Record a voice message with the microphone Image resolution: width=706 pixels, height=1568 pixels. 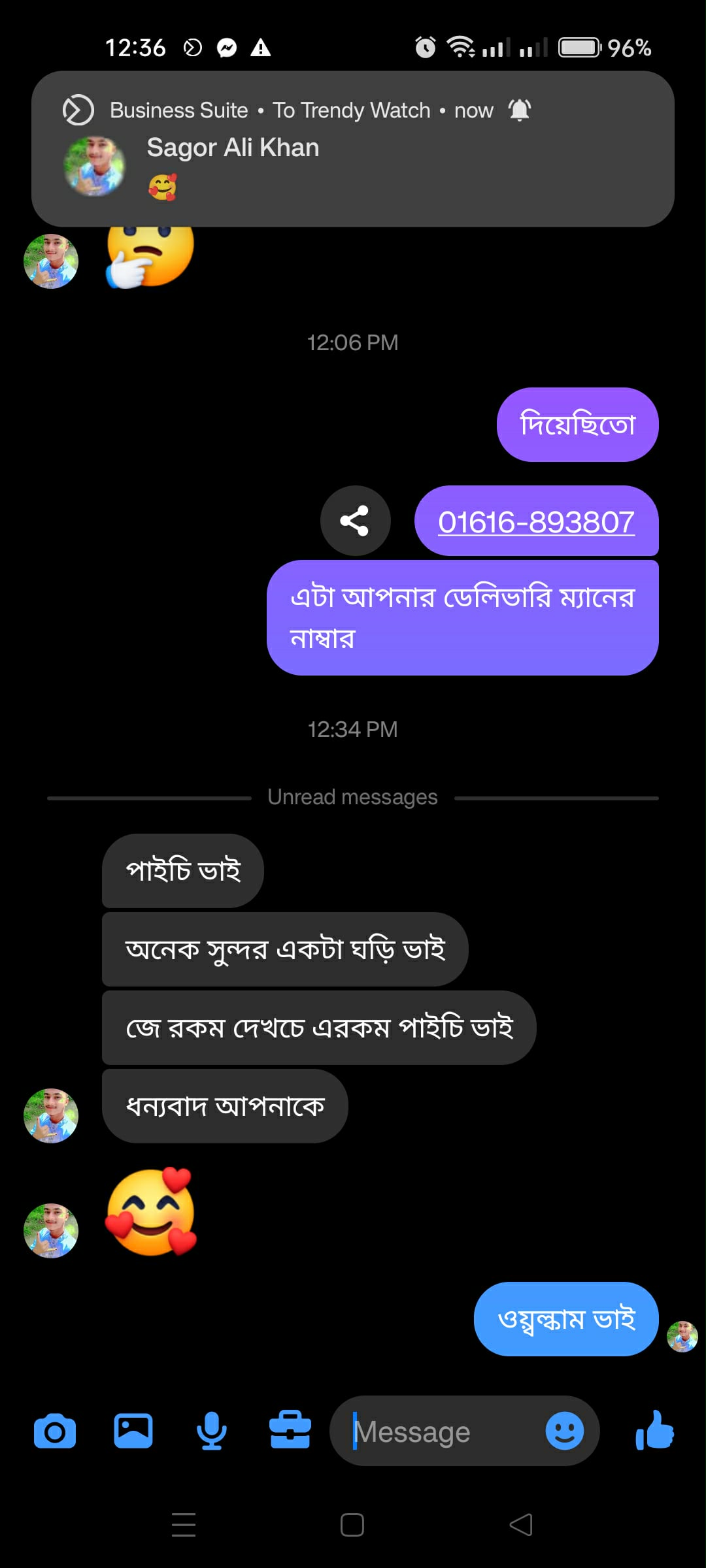pyautogui.click(x=212, y=1431)
